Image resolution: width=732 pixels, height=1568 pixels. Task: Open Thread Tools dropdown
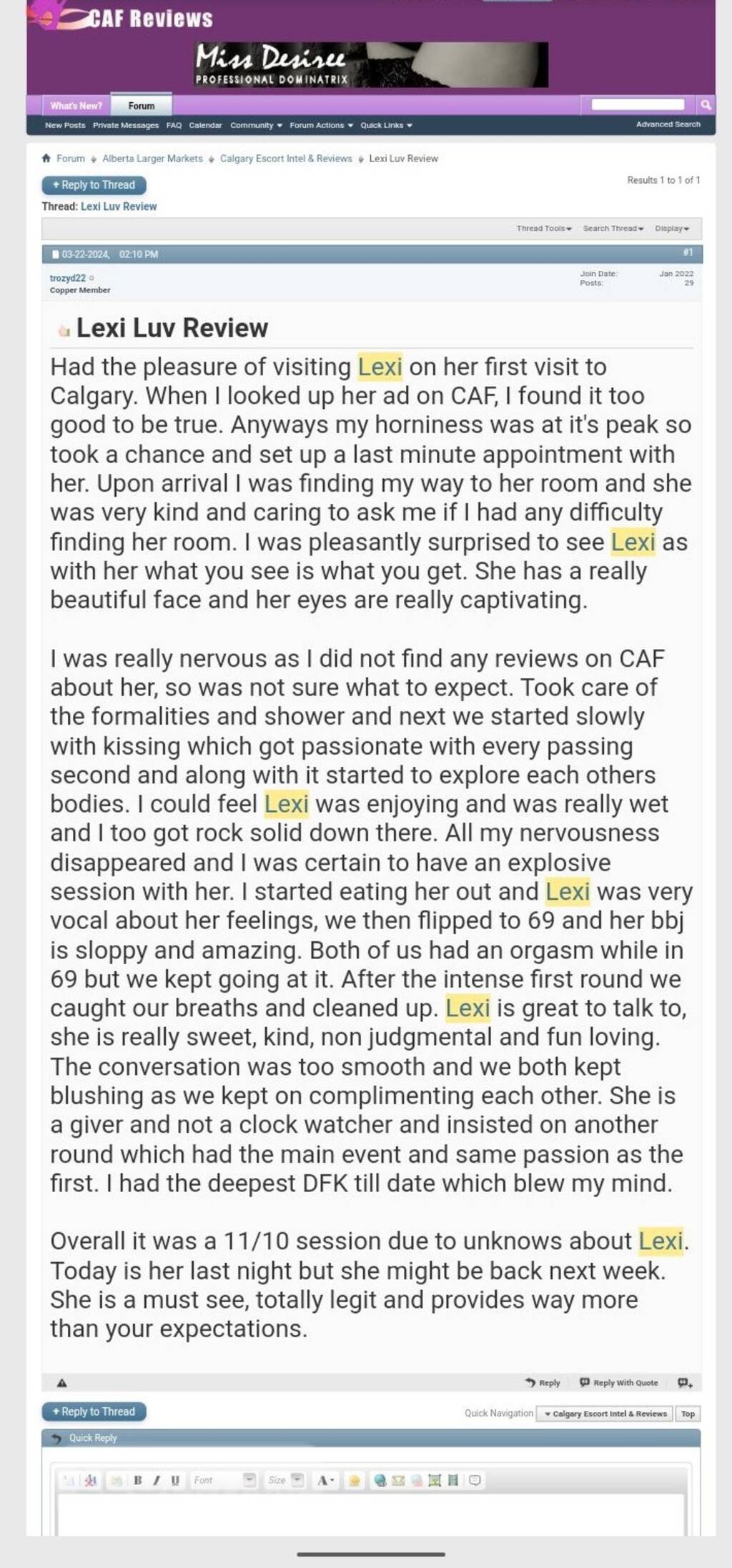tap(544, 229)
